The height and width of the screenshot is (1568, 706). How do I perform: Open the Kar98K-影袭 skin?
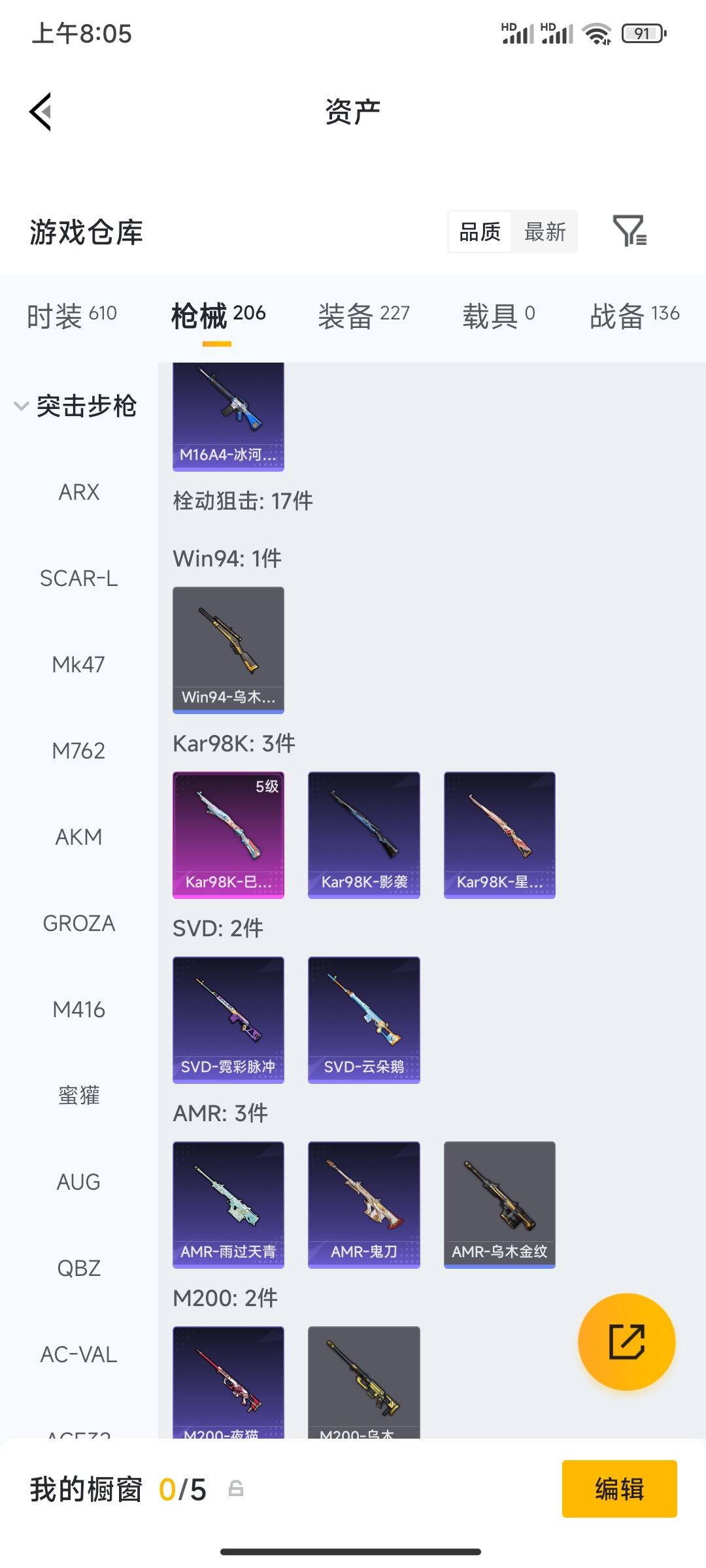[364, 835]
